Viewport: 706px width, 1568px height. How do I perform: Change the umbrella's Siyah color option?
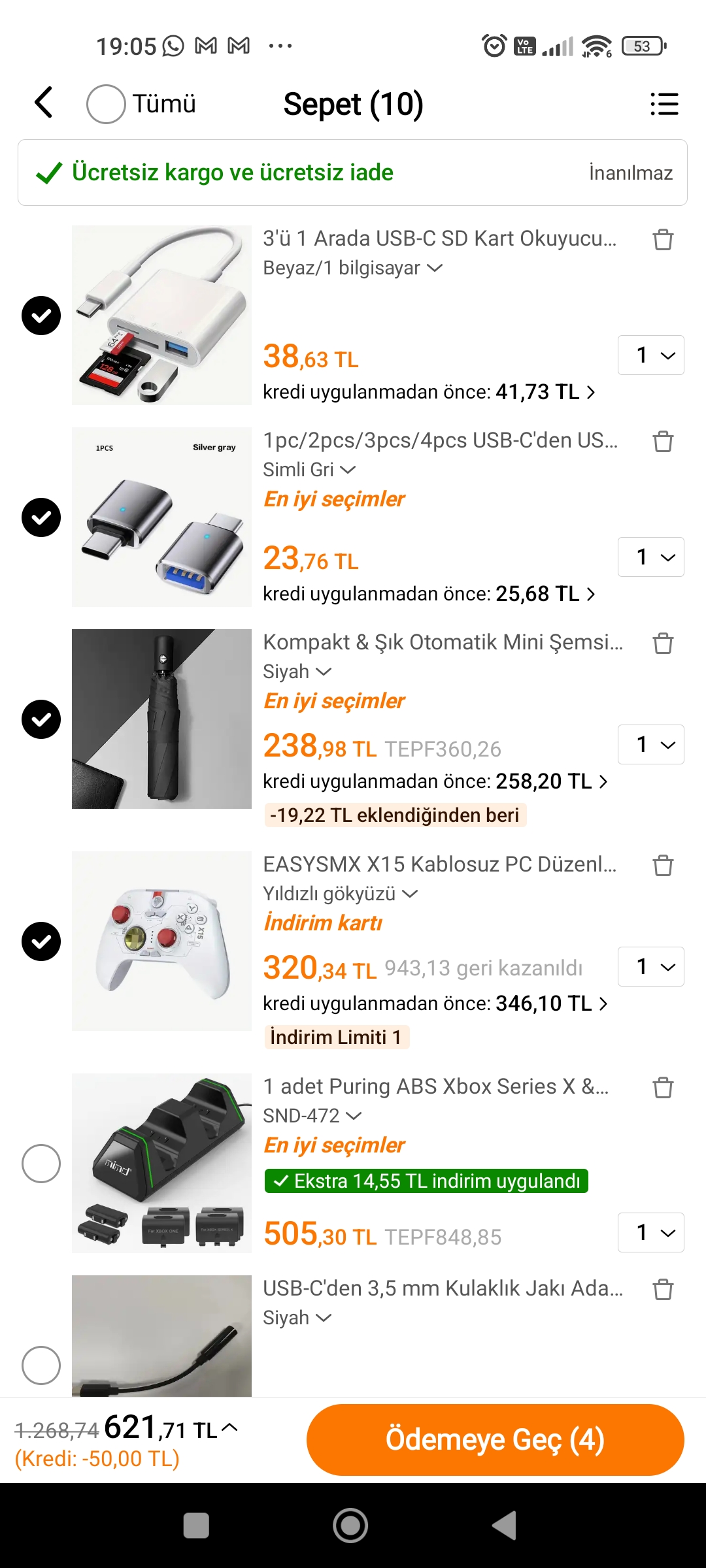click(x=297, y=672)
